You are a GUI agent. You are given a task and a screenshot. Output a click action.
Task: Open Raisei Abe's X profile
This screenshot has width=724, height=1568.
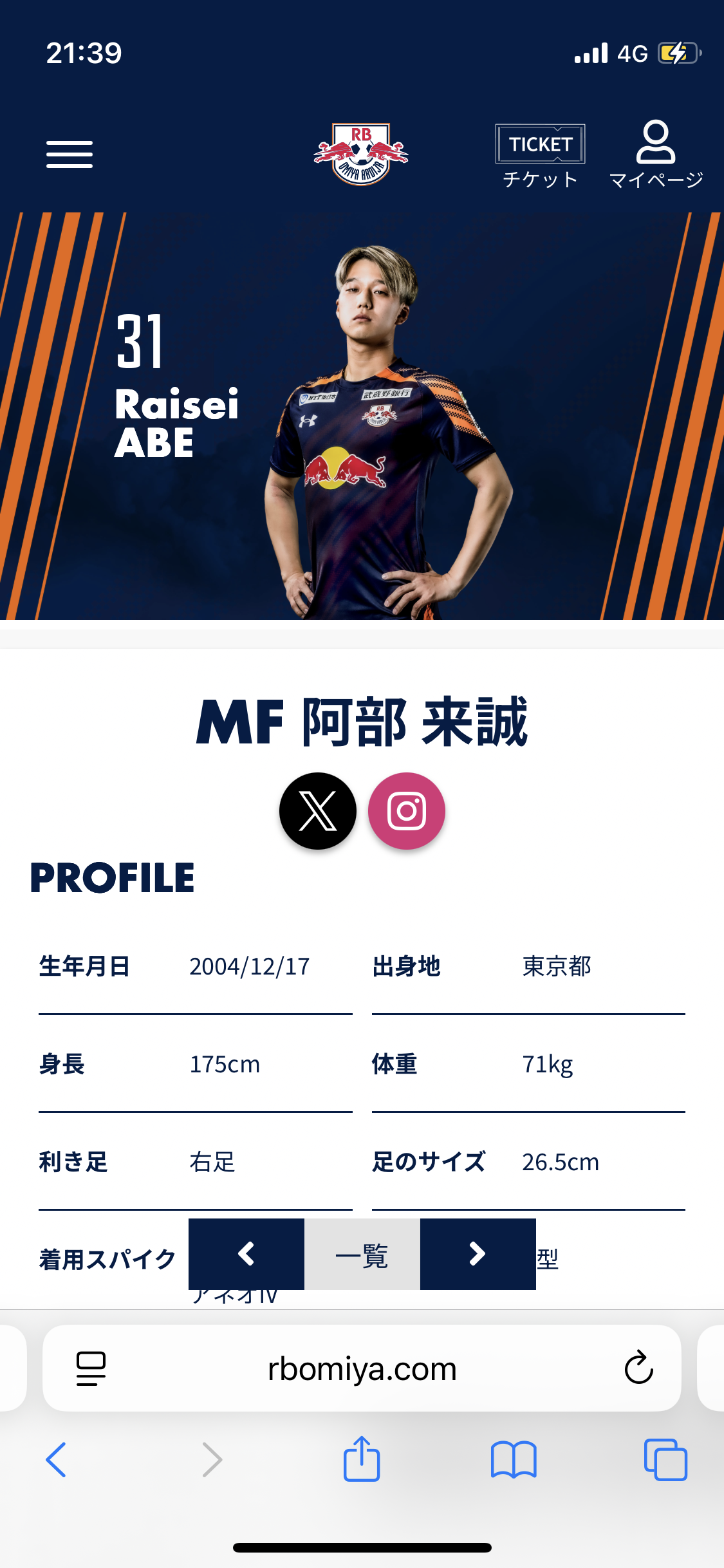(x=318, y=811)
